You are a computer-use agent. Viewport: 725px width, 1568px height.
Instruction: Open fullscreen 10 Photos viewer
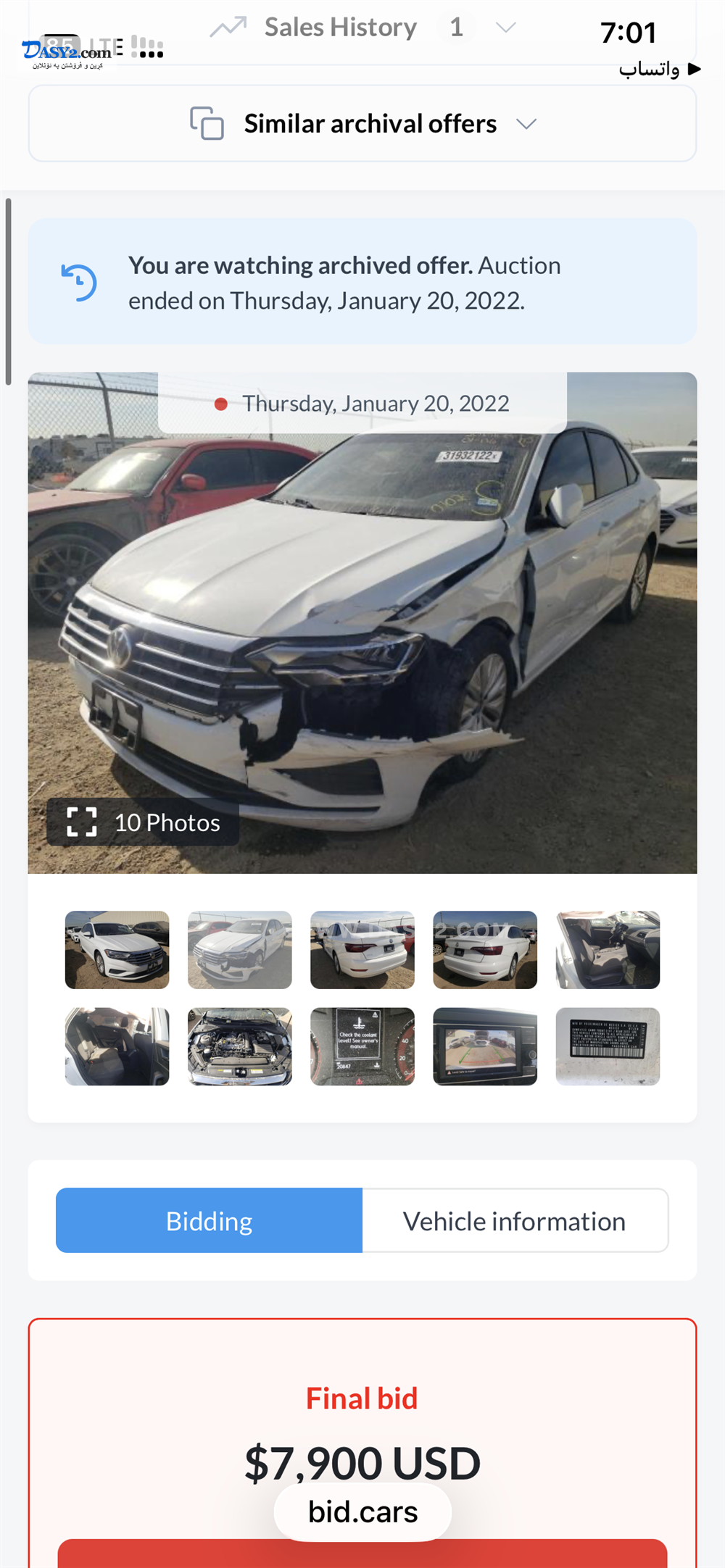pyautogui.click(x=143, y=822)
